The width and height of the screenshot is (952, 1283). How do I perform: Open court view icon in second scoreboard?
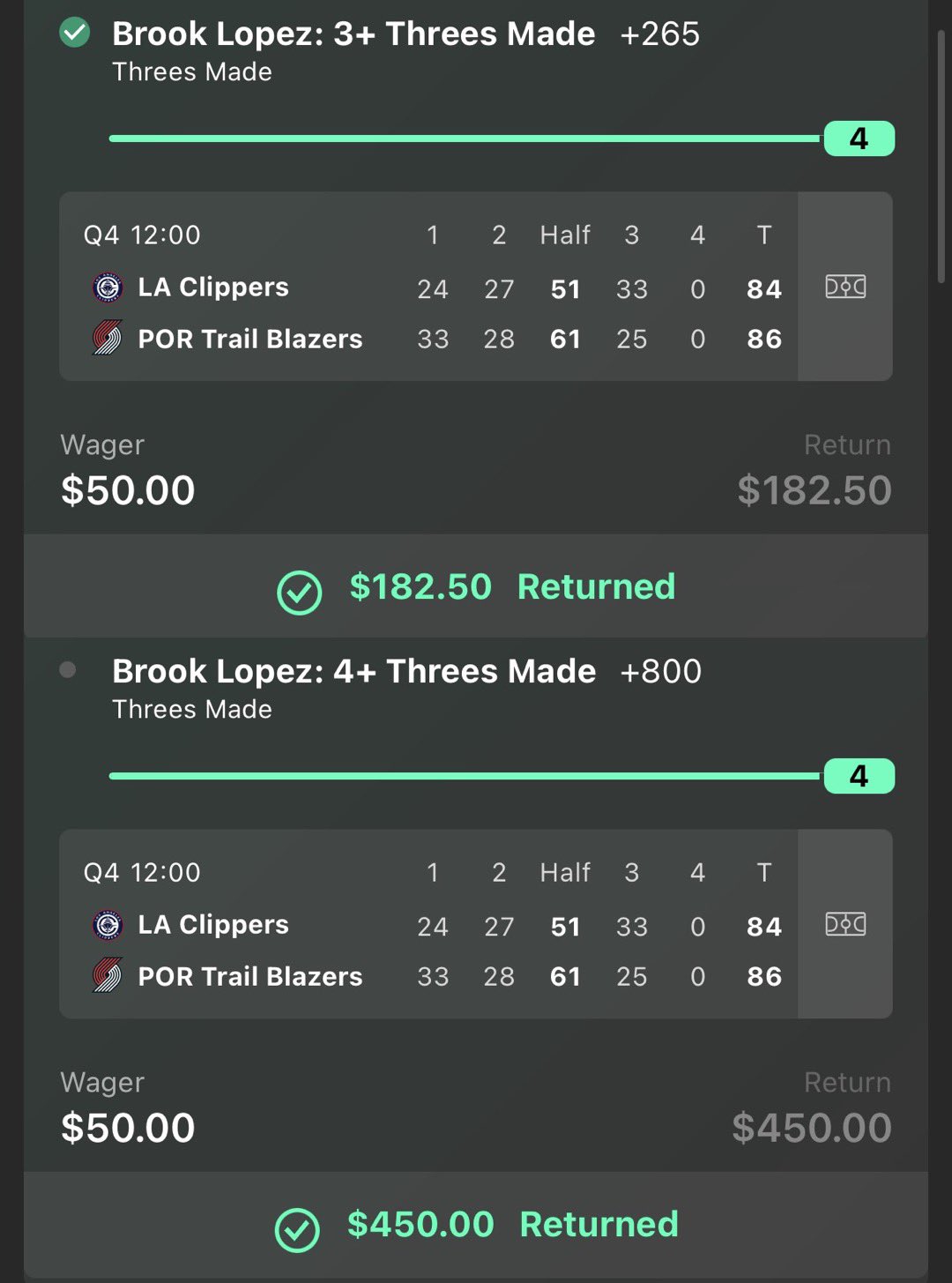pos(845,924)
